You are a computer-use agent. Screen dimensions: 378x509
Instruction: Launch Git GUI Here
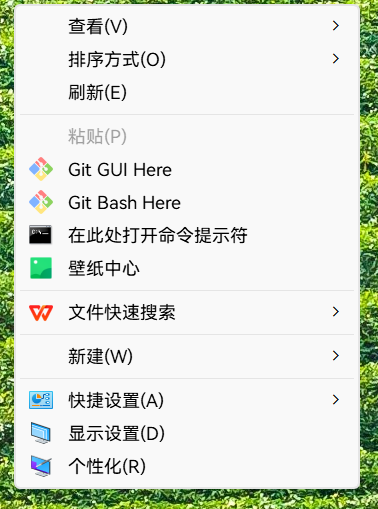coord(187,169)
